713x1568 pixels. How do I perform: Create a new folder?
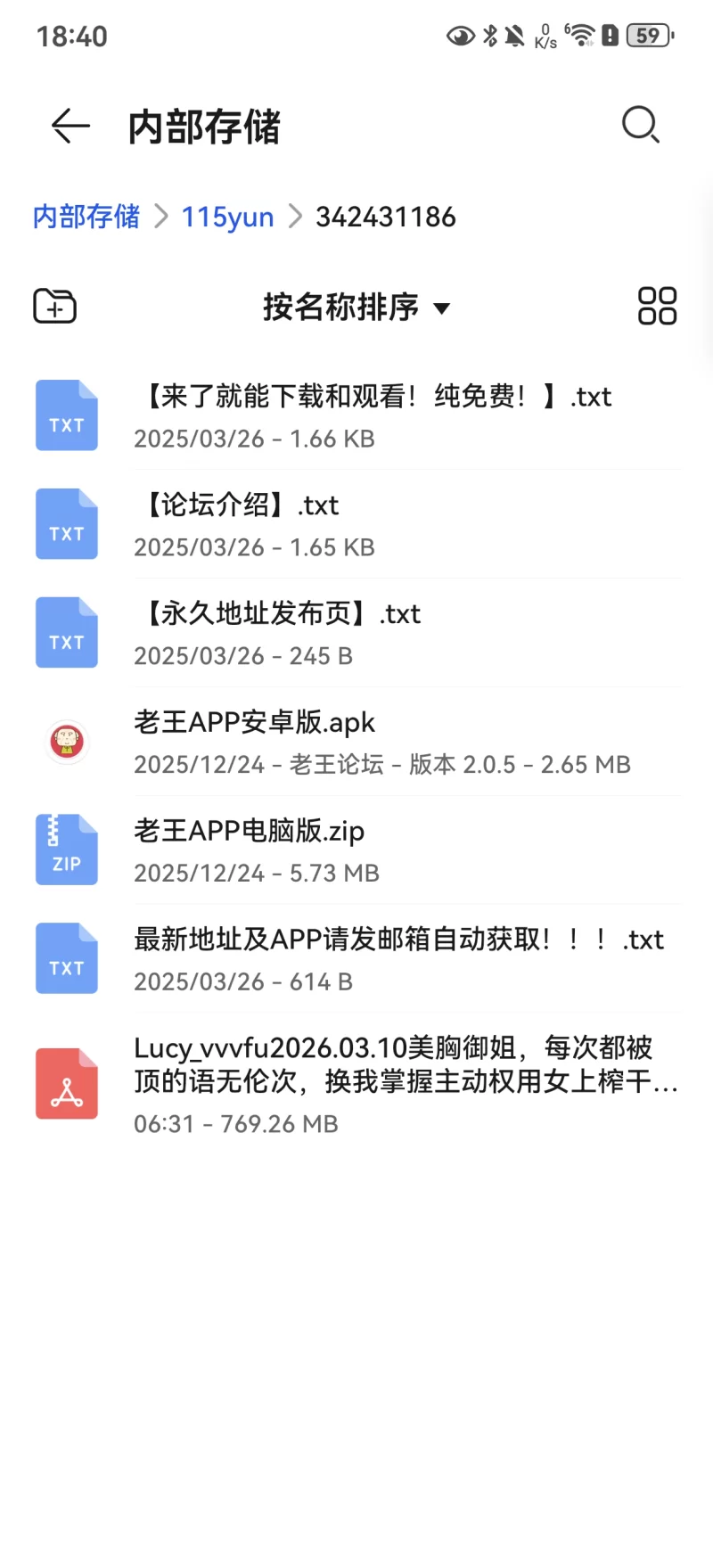pyautogui.click(x=54, y=307)
